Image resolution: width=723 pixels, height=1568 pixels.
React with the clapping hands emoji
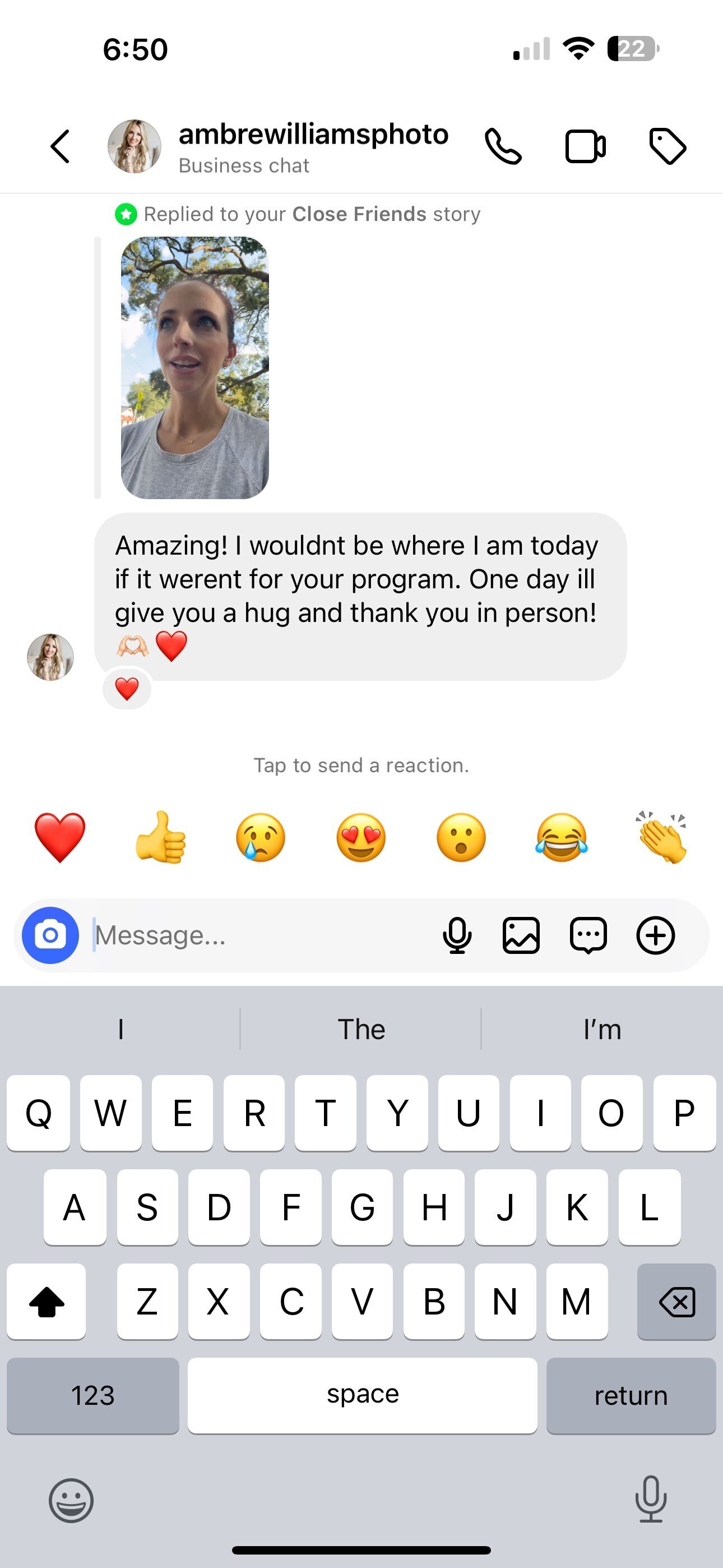[662, 838]
